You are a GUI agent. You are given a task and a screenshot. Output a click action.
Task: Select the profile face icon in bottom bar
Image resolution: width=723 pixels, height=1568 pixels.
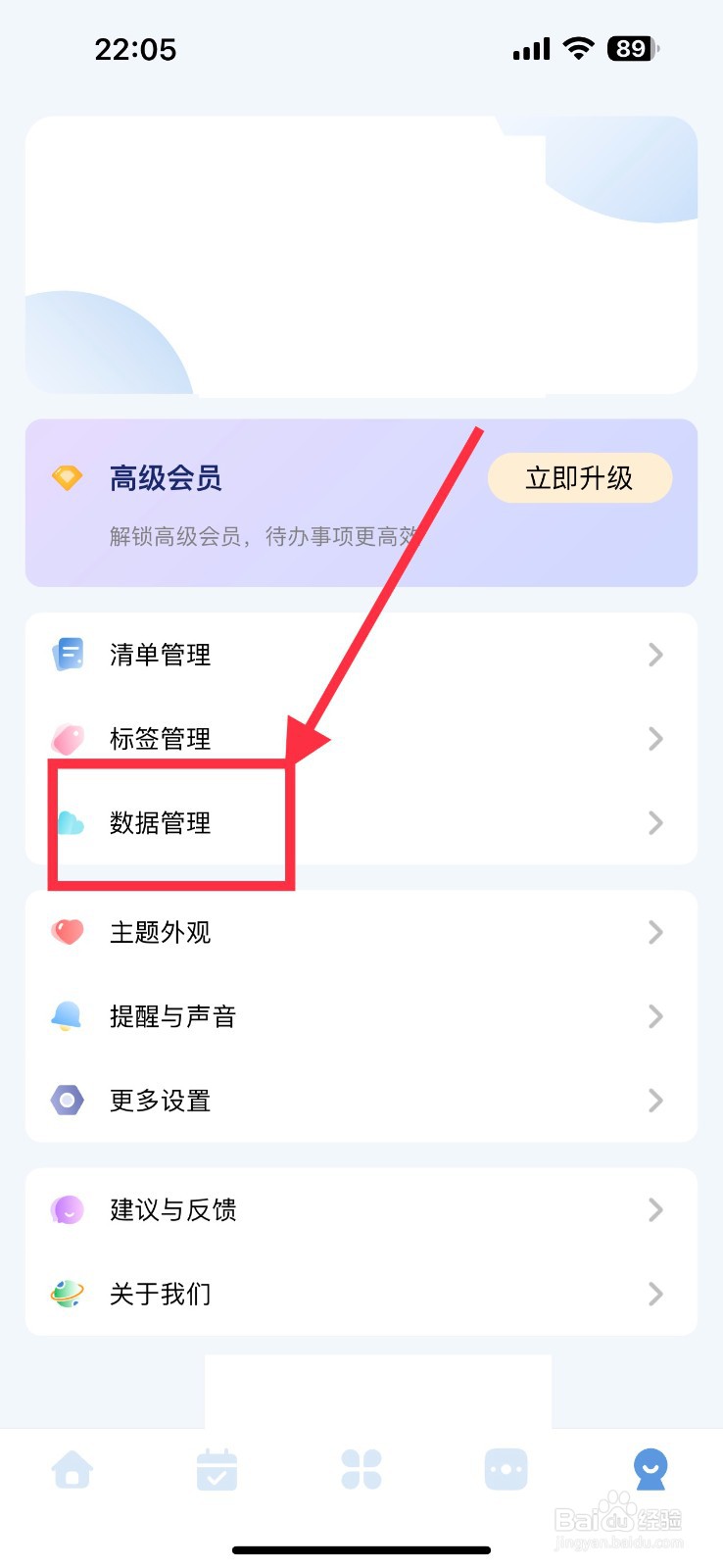[650, 1467]
